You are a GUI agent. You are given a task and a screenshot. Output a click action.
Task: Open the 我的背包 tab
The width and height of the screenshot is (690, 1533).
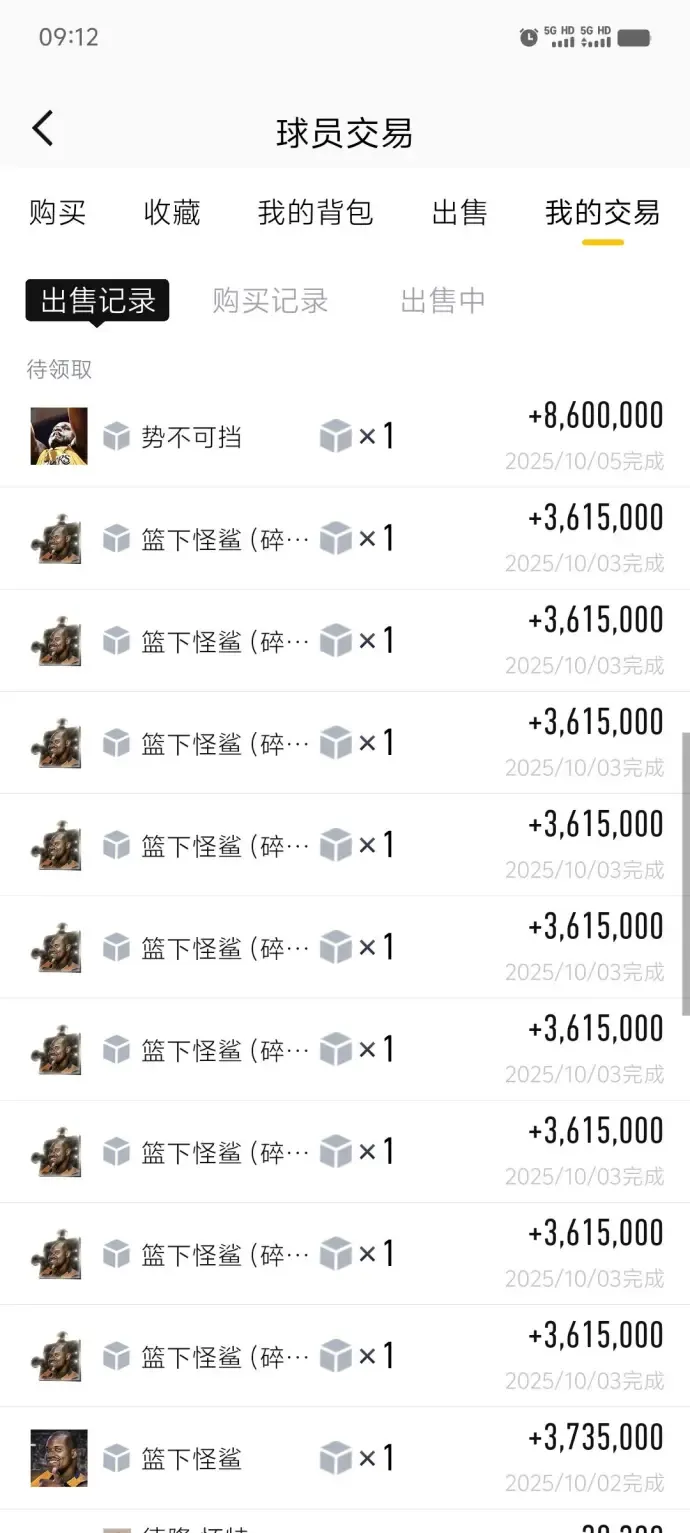[x=315, y=213]
